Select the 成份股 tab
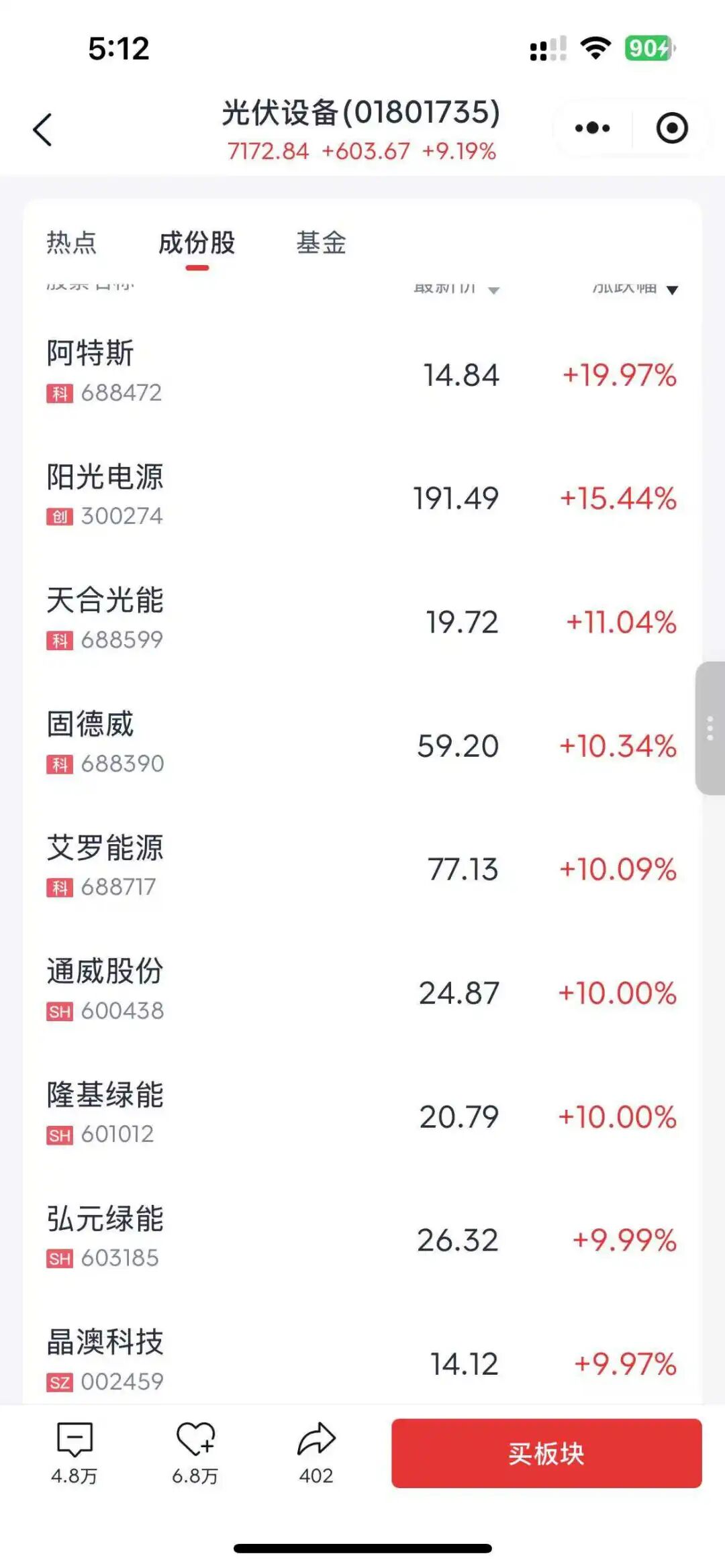Viewport: 725px width, 1568px height. click(x=197, y=243)
